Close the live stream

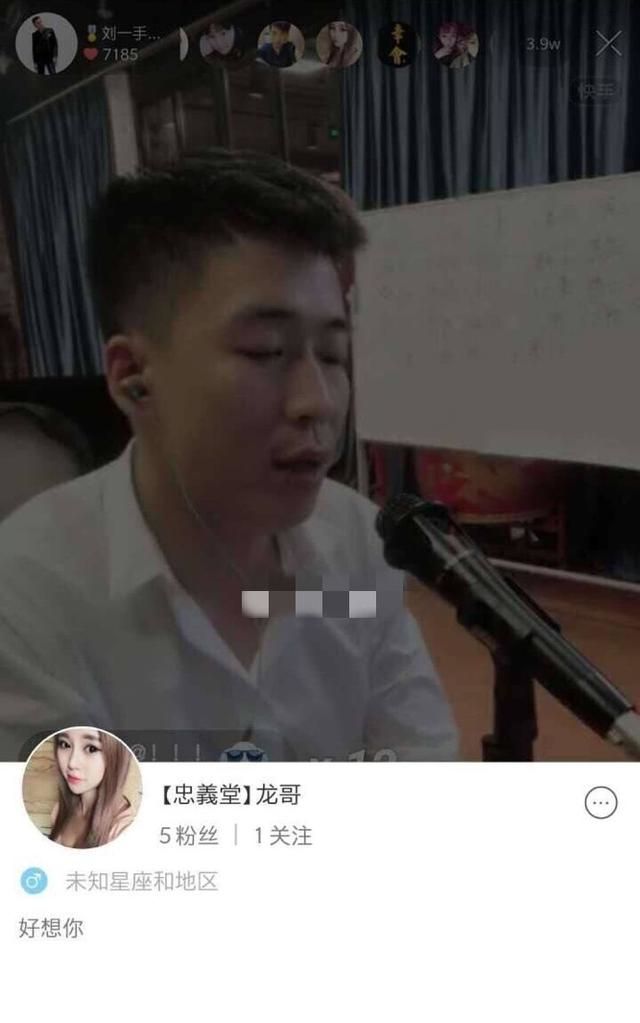click(x=608, y=43)
